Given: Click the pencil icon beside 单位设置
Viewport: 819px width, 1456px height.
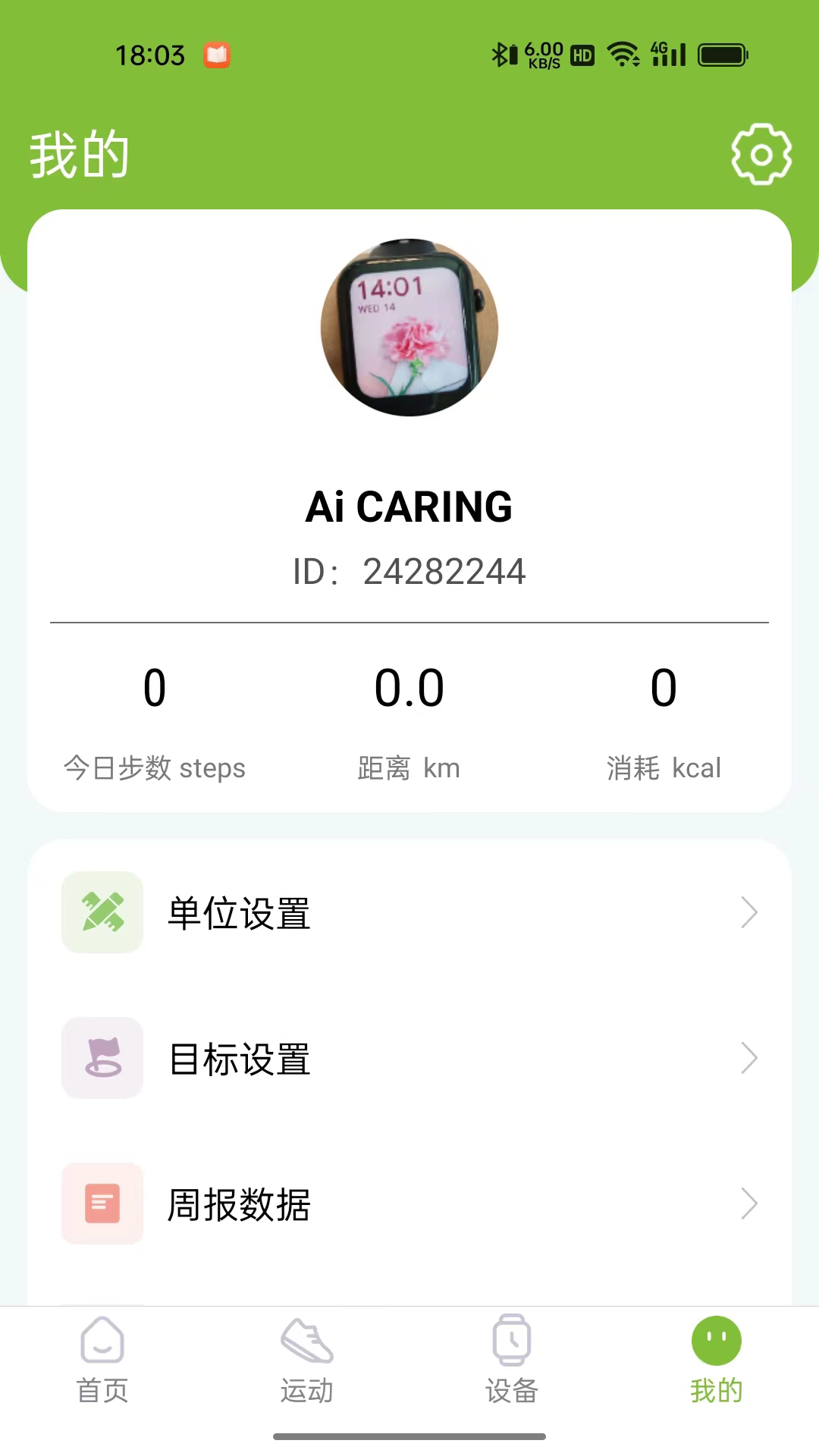Looking at the screenshot, I should pyautogui.click(x=102, y=912).
